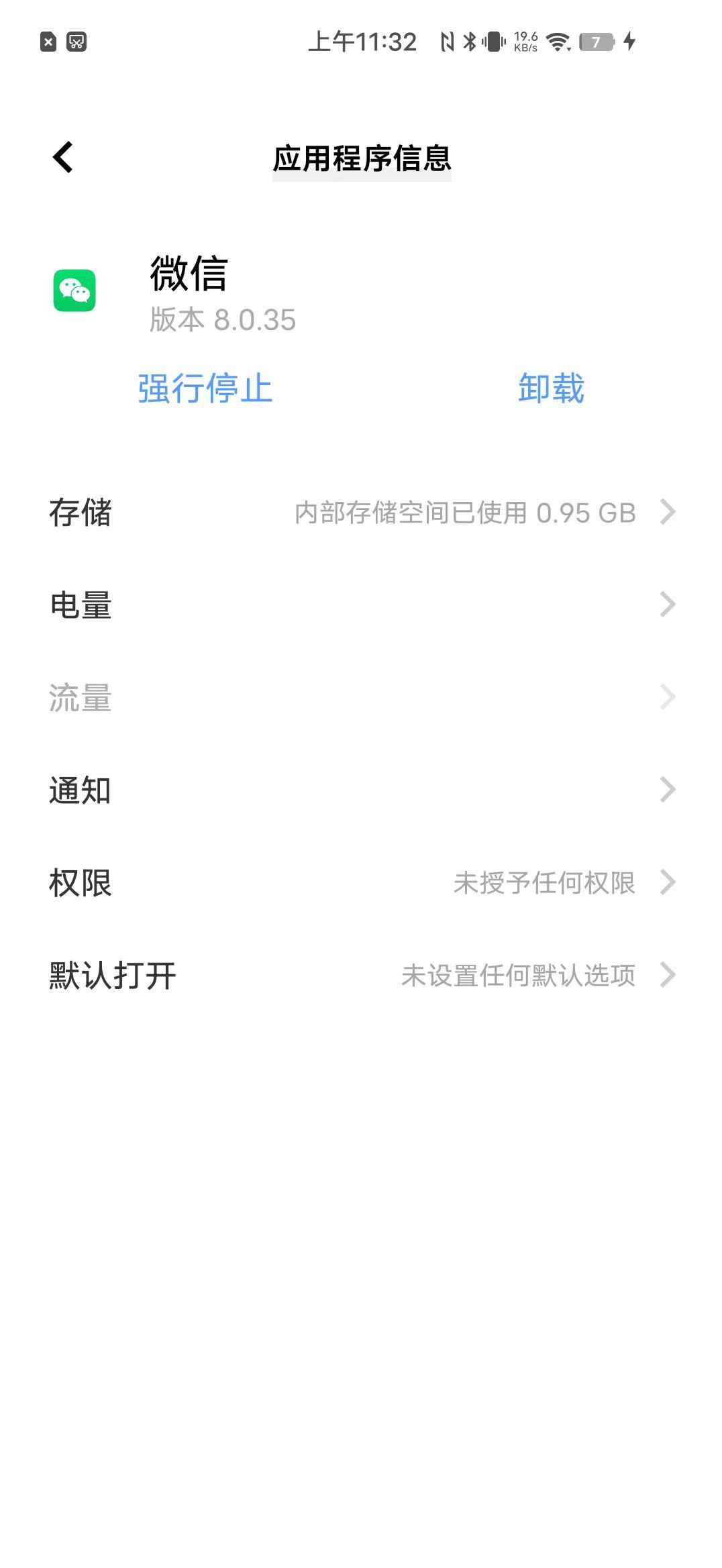Open 通知 notification settings

361,790
